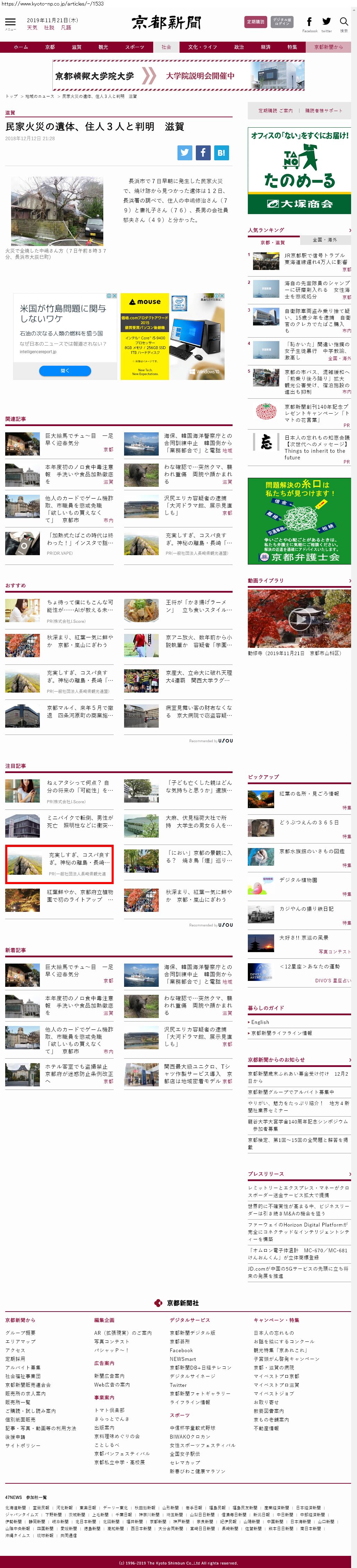The image size is (357, 1568).
Task: Share the article on Facebook
Action: click(x=203, y=153)
